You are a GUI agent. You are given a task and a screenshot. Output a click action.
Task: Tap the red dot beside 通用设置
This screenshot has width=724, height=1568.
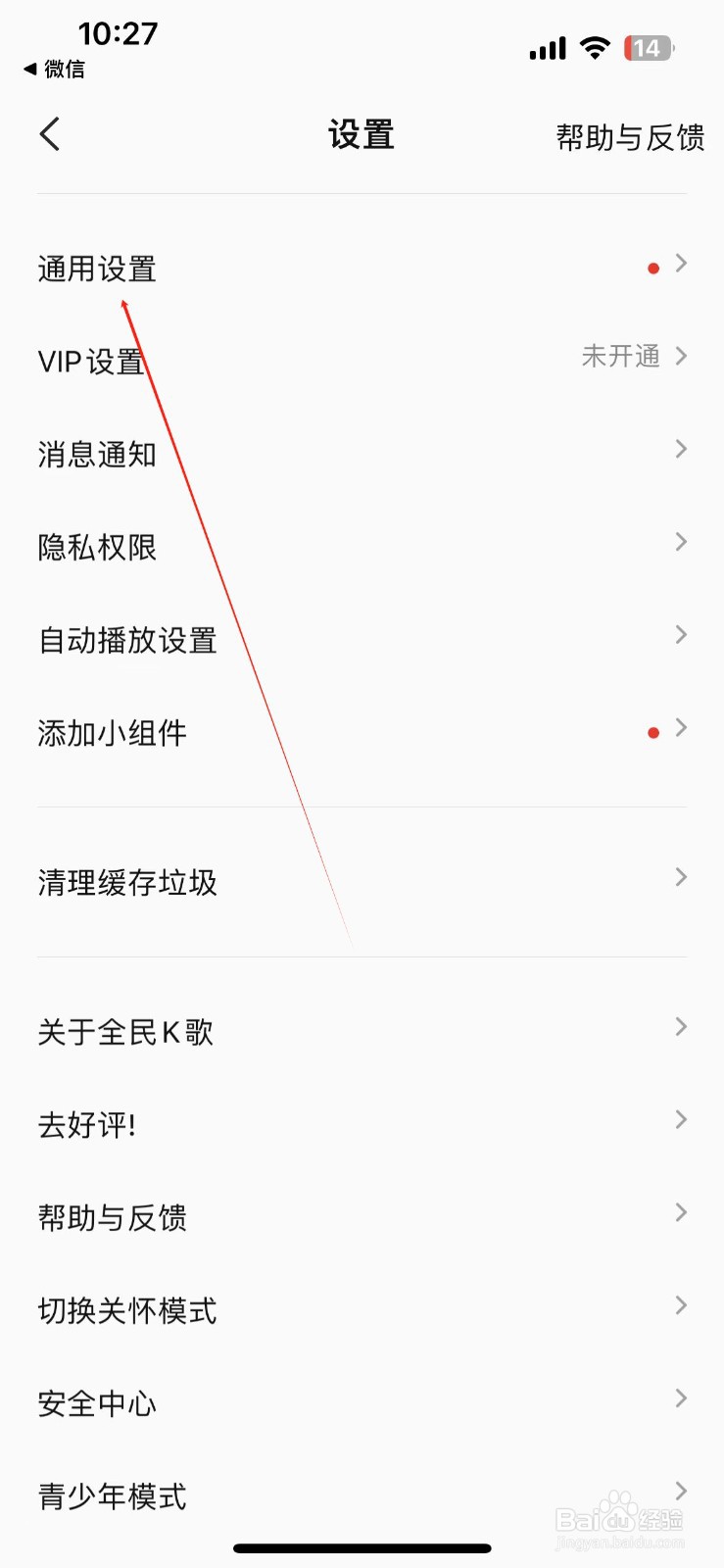point(652,267)
